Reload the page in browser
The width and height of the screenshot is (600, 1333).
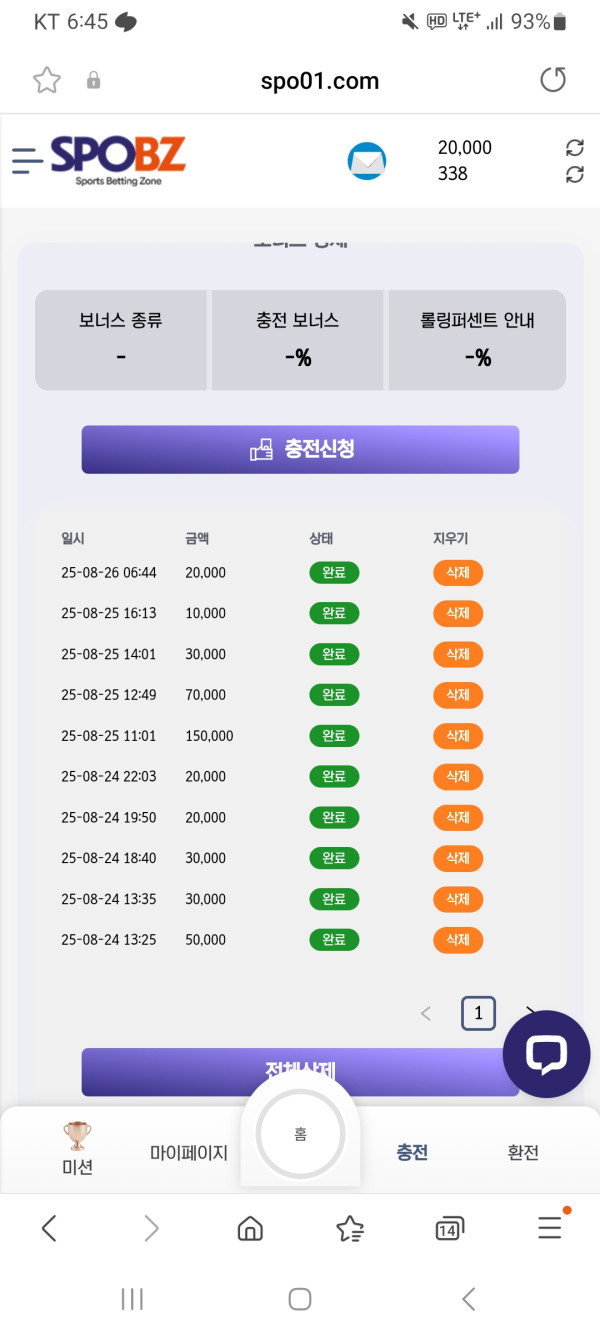553,81
